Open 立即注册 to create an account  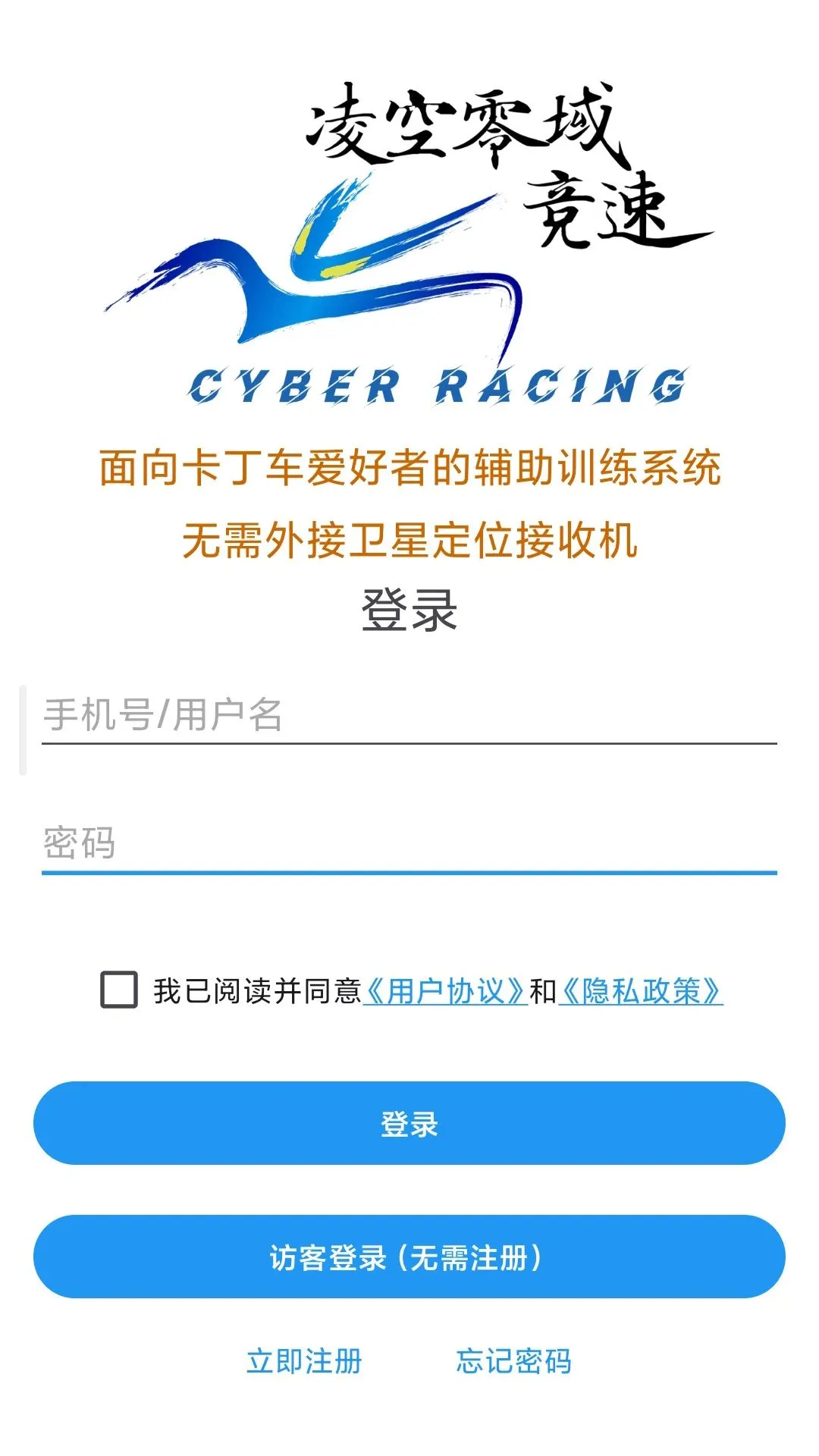point(304,1361)
